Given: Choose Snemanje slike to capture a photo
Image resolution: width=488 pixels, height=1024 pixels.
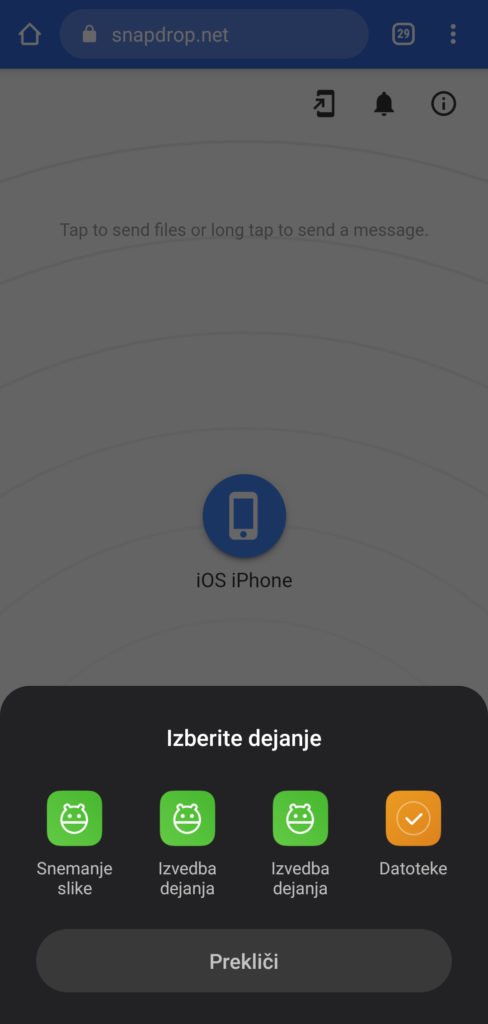Looking at the screenshot, I should click(74, 818).
